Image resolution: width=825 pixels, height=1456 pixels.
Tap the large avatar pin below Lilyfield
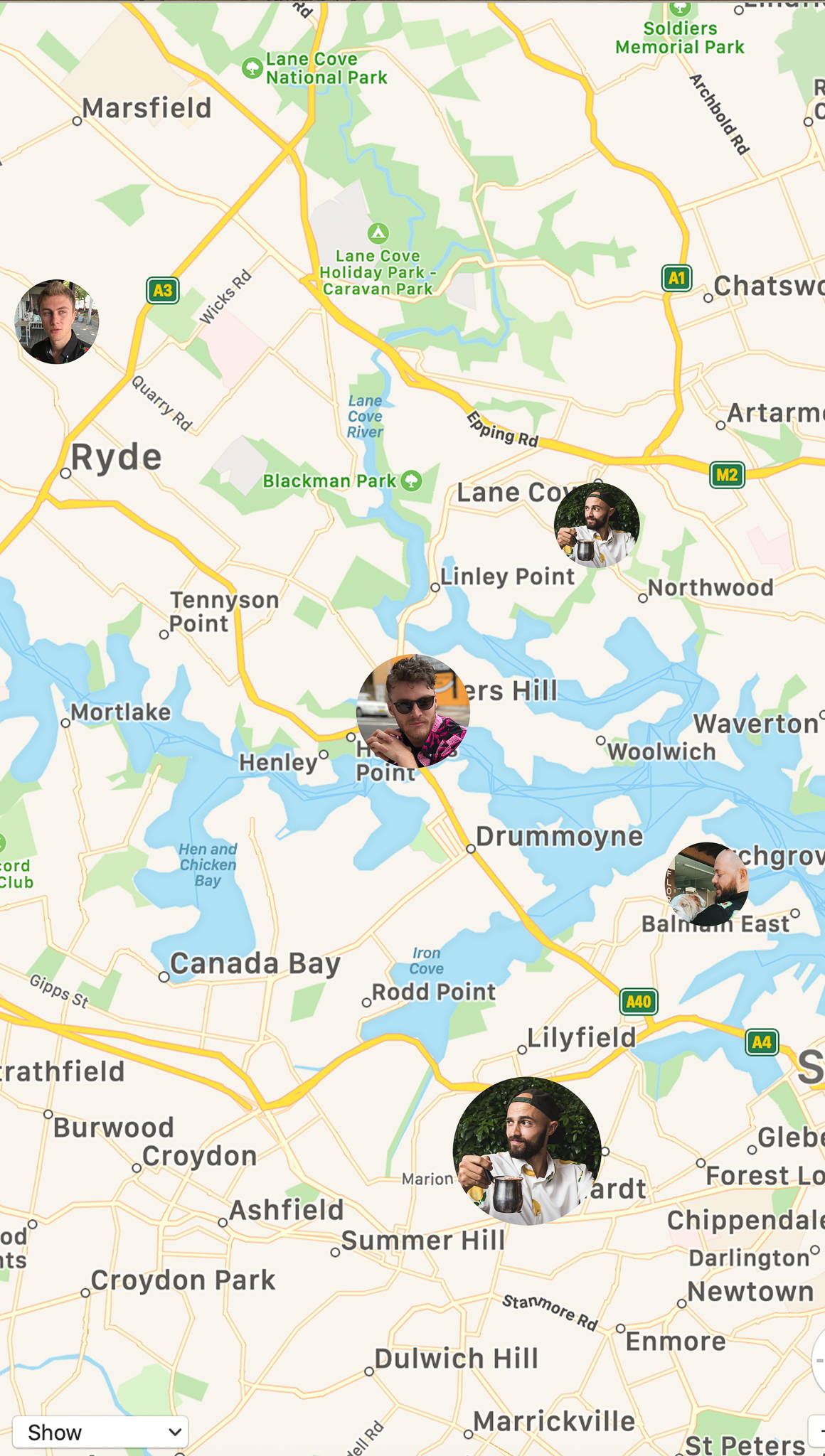(527, 1151)
